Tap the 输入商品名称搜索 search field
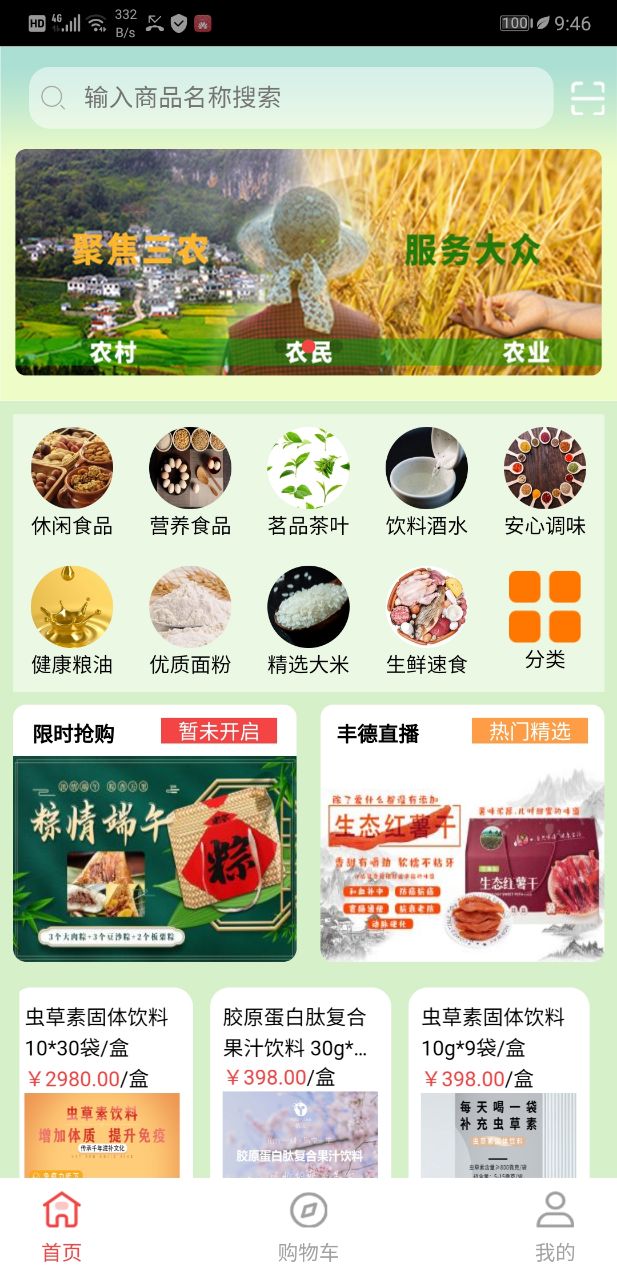The height and width of the screenshot is (1280, 617). (290, 98)
